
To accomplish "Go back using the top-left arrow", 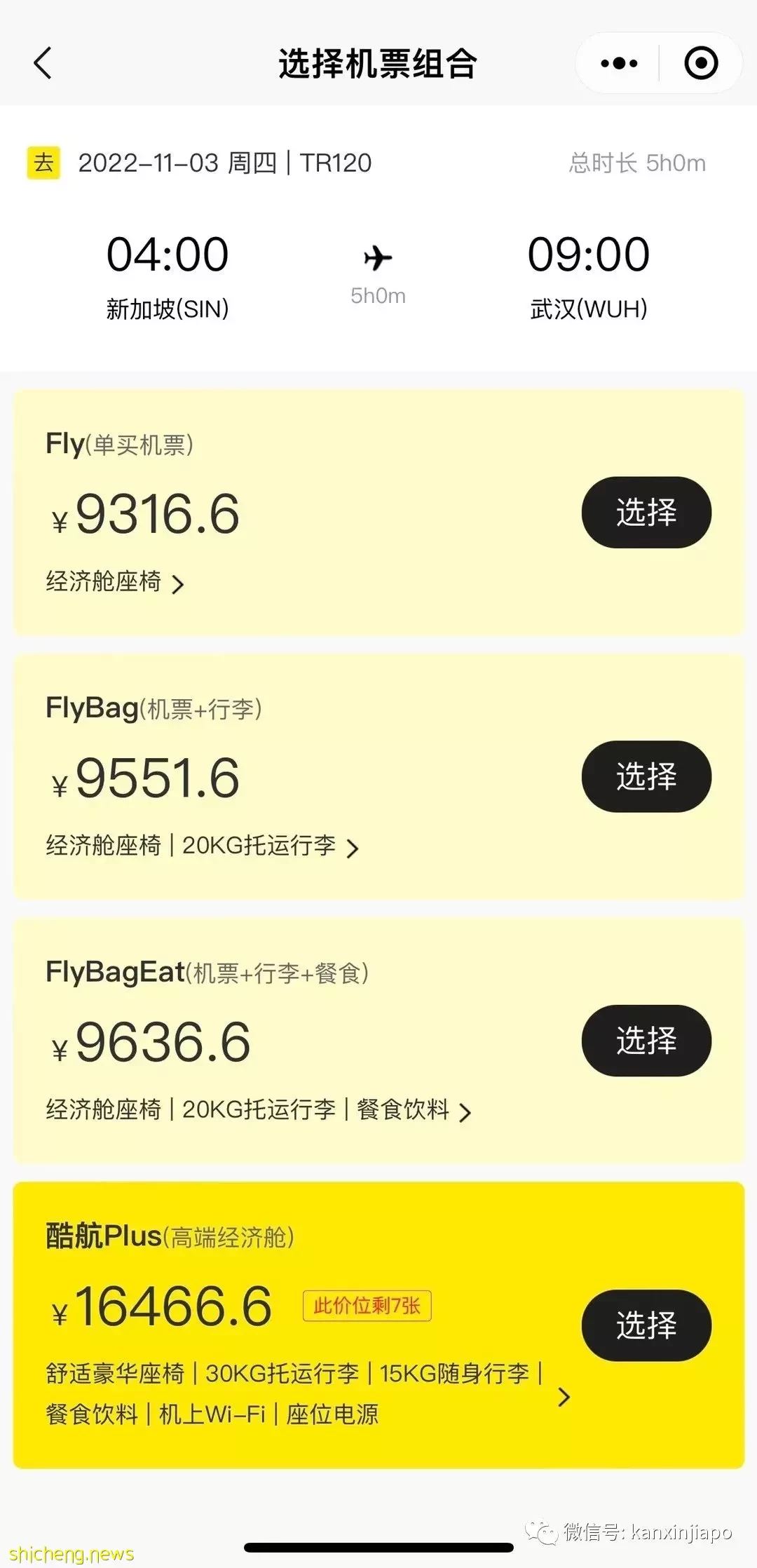I will [43, 63].
